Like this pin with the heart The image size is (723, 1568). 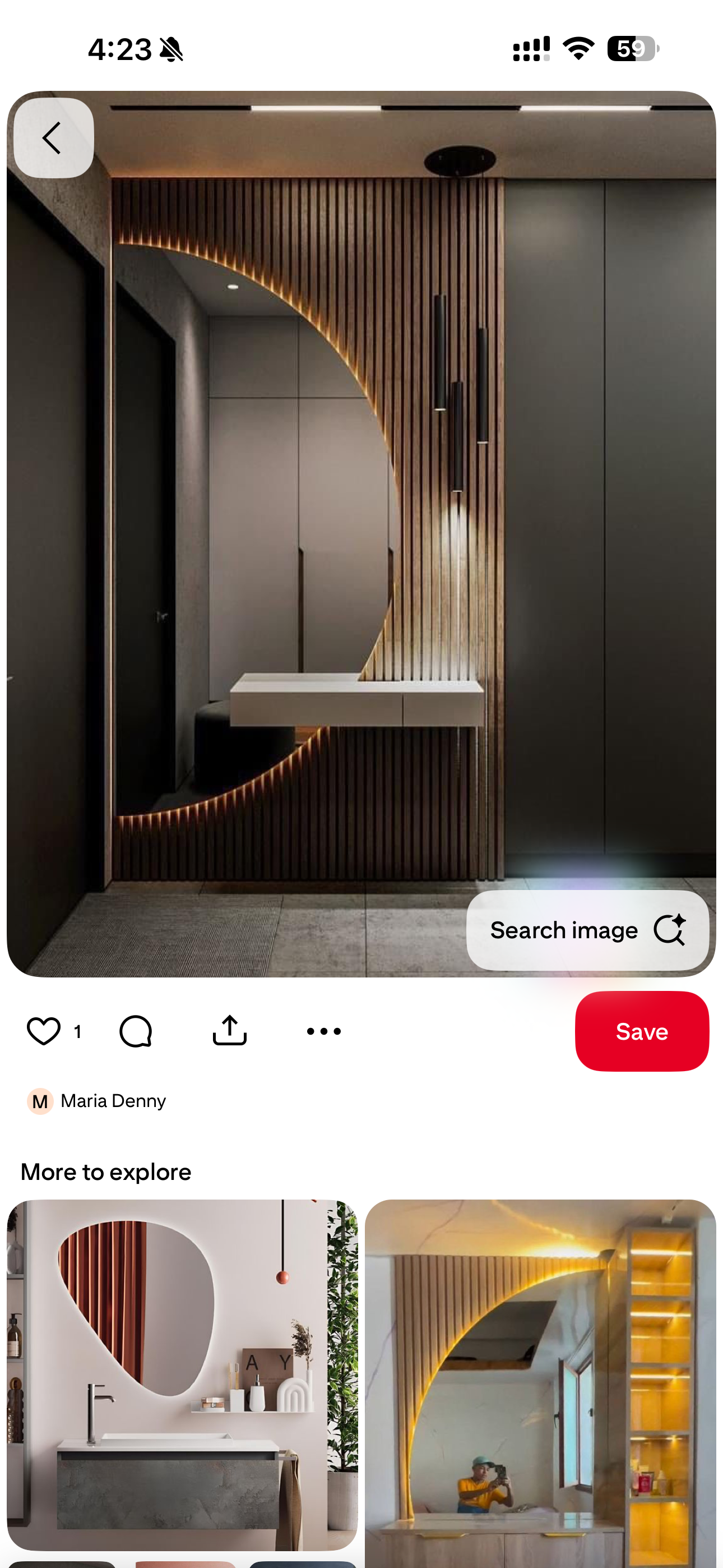click(44, 1031)
